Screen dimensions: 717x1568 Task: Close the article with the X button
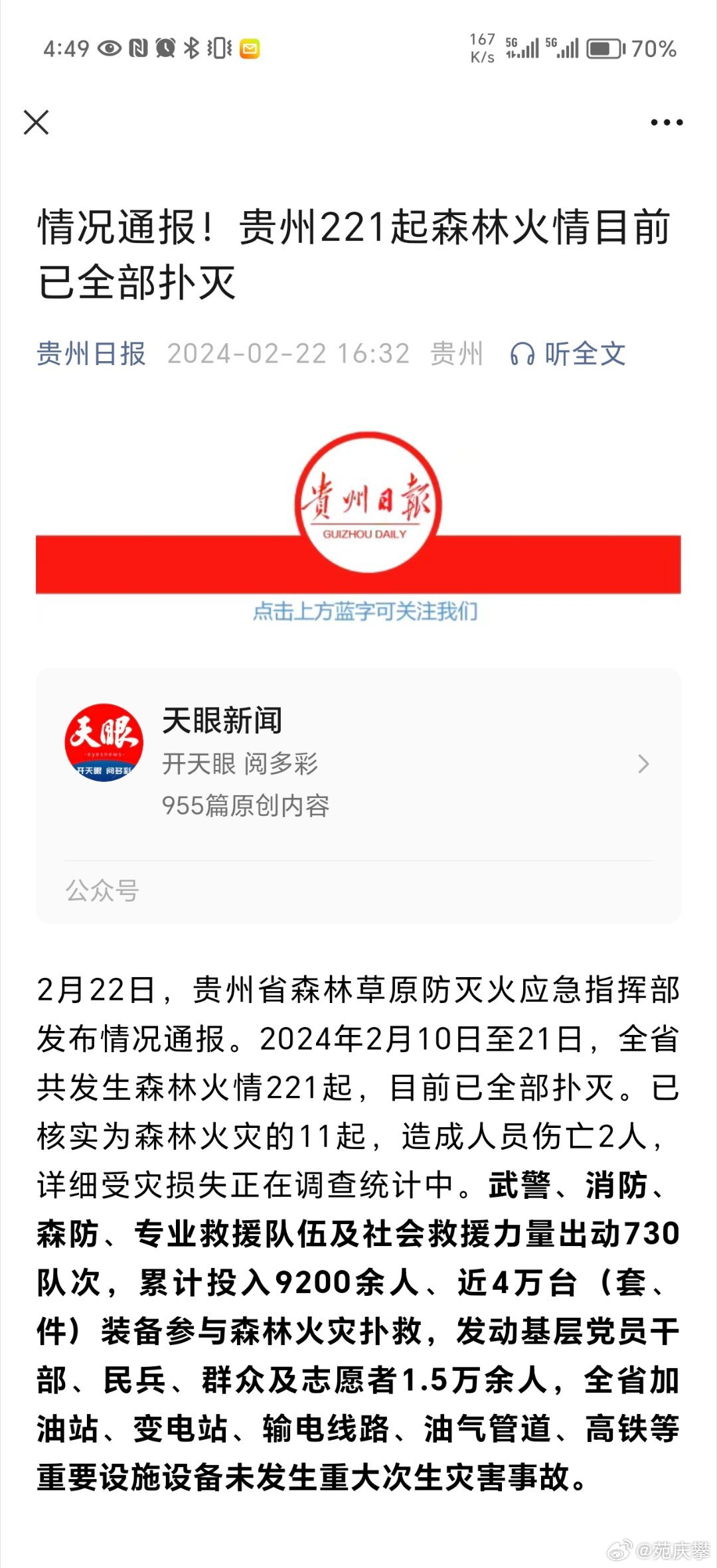[x=36, y=122]
